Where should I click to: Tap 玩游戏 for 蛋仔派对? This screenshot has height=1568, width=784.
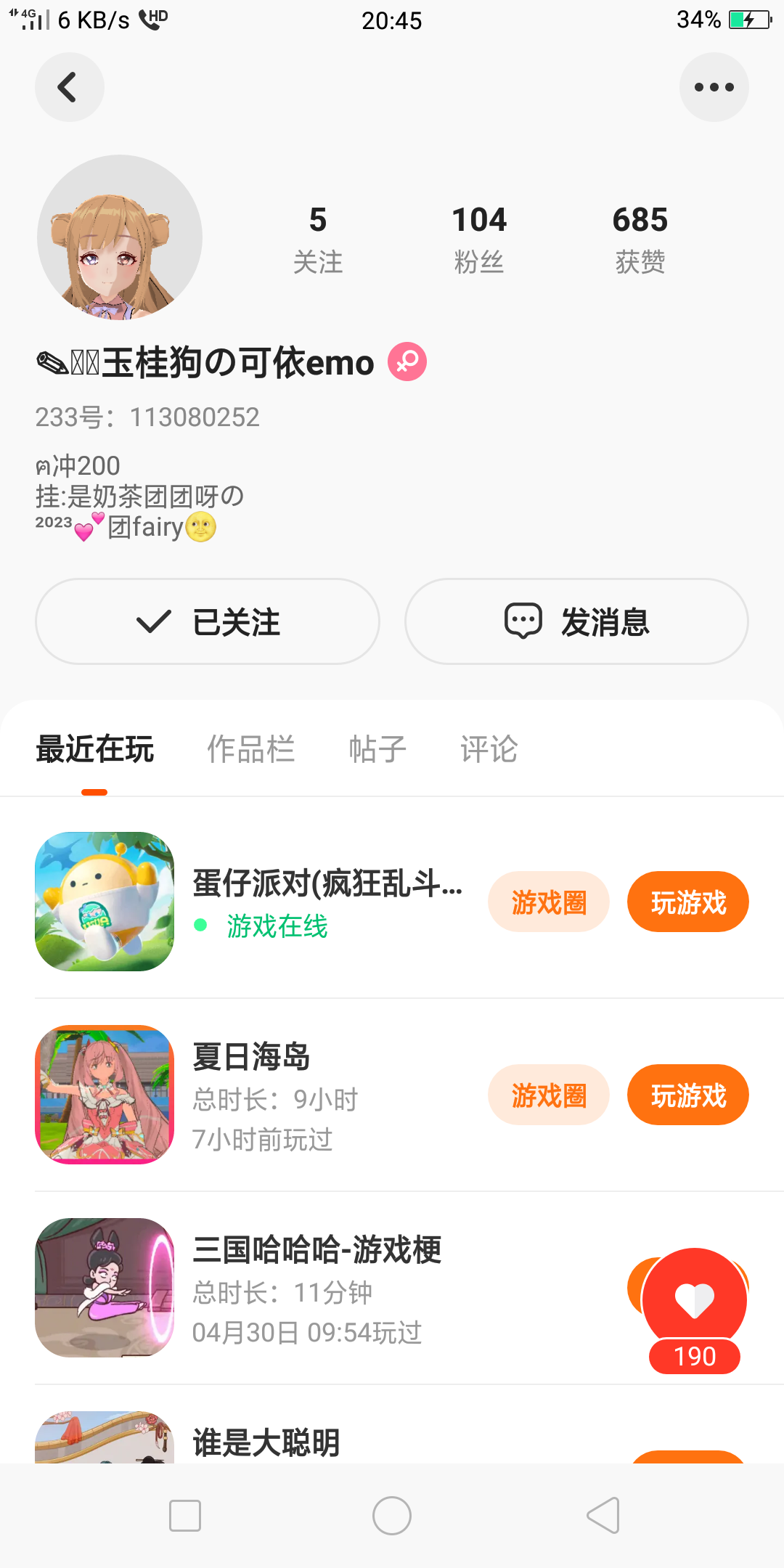coord(687,902)
